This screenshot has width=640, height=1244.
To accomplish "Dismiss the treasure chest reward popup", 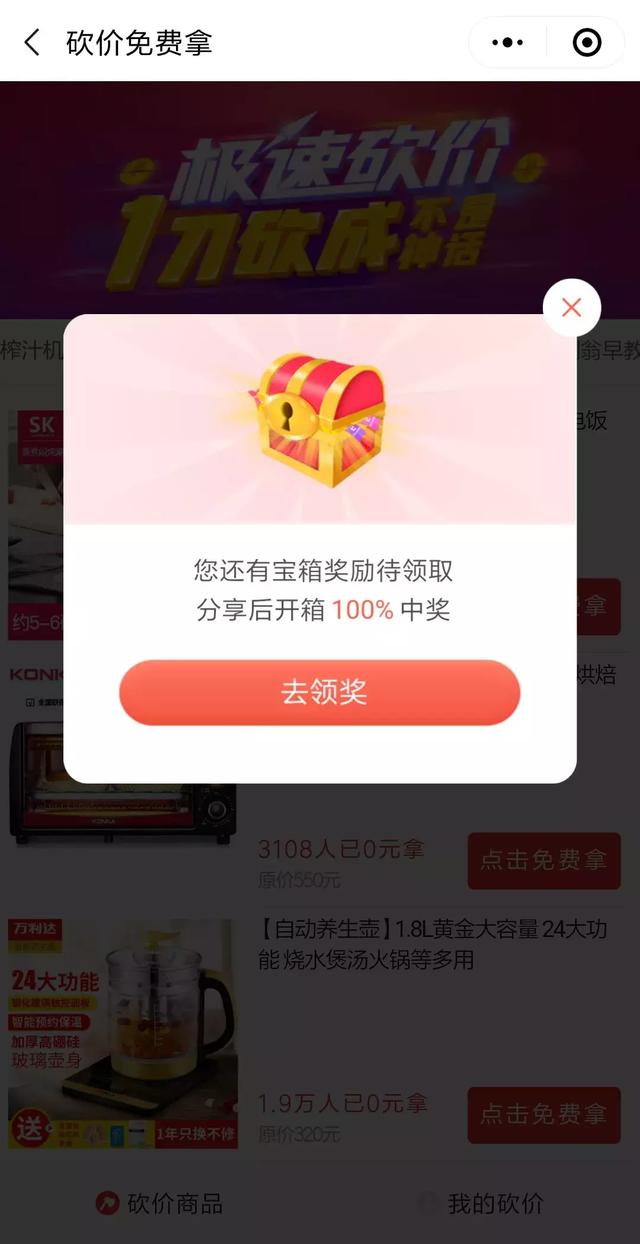I will (x=571, y=308).
